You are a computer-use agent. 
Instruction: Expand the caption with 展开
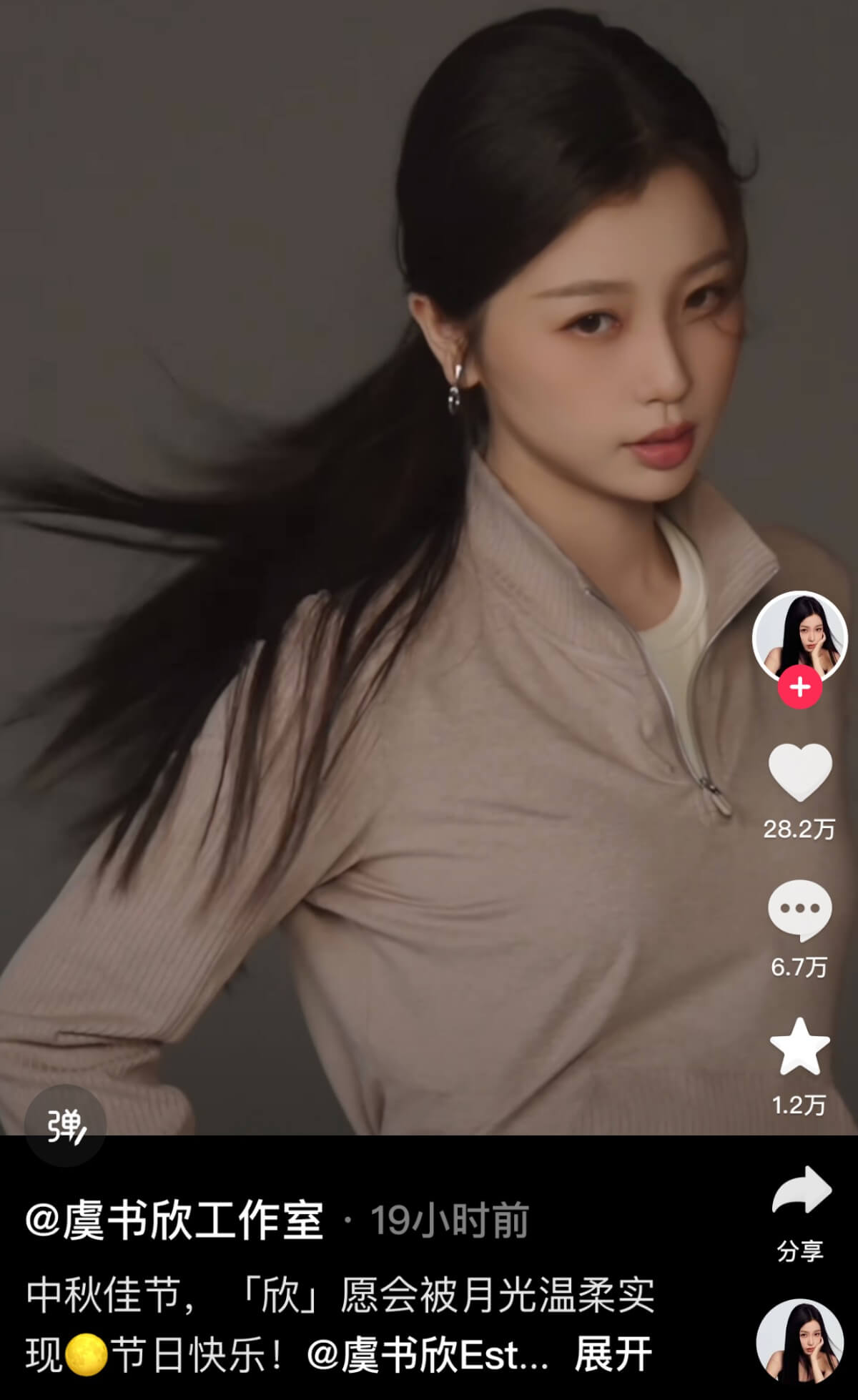(613, 1355)
